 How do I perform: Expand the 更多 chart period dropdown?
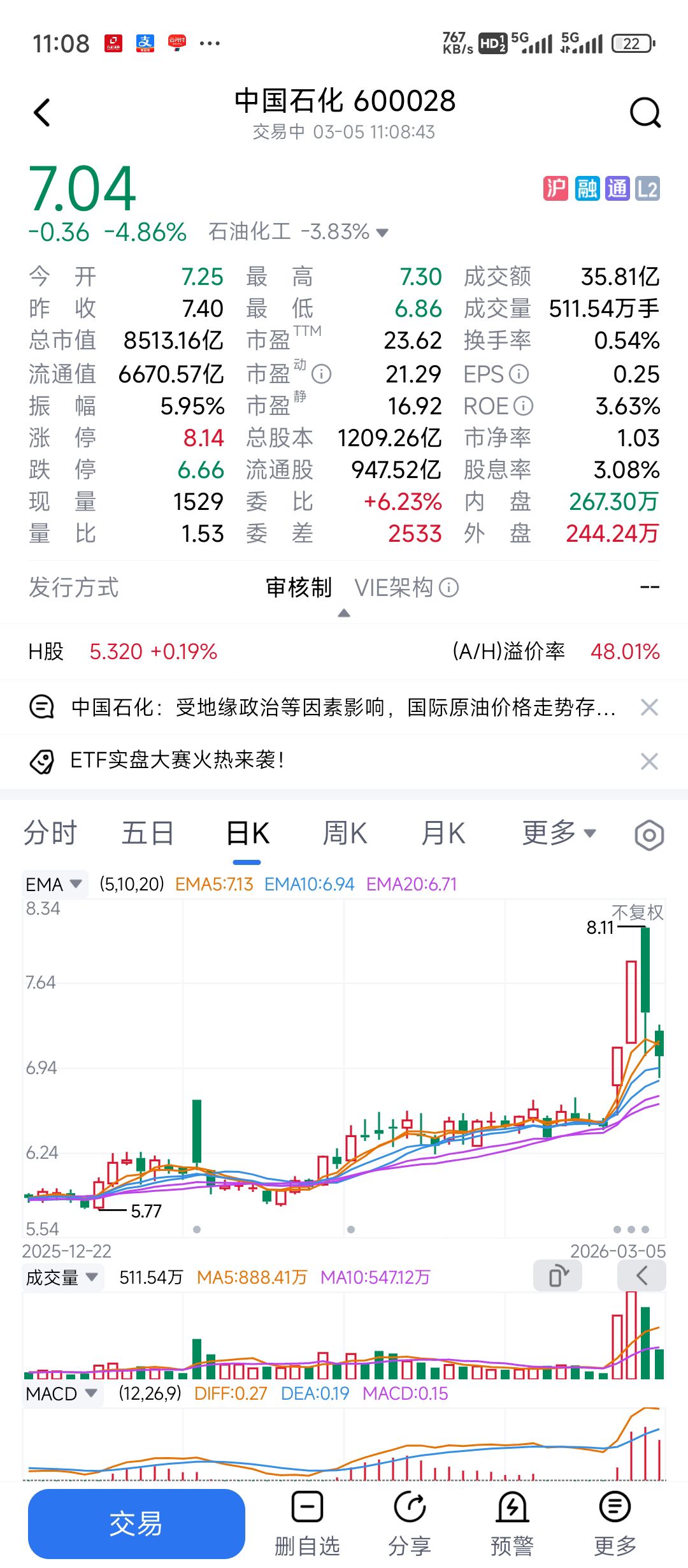click(559, 833)
